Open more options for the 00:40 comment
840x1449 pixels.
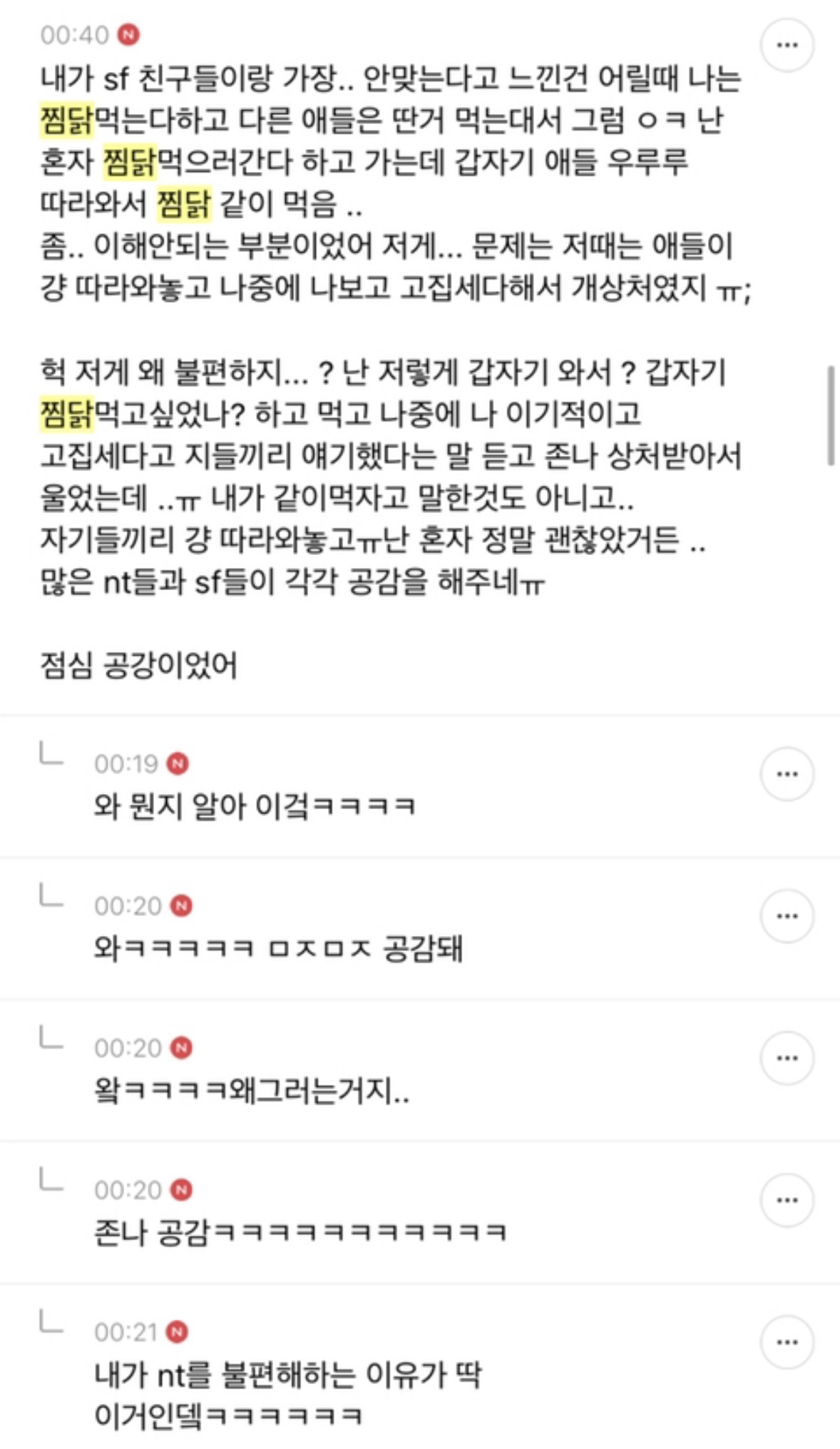pyautogui.click(x=787, y=45)
